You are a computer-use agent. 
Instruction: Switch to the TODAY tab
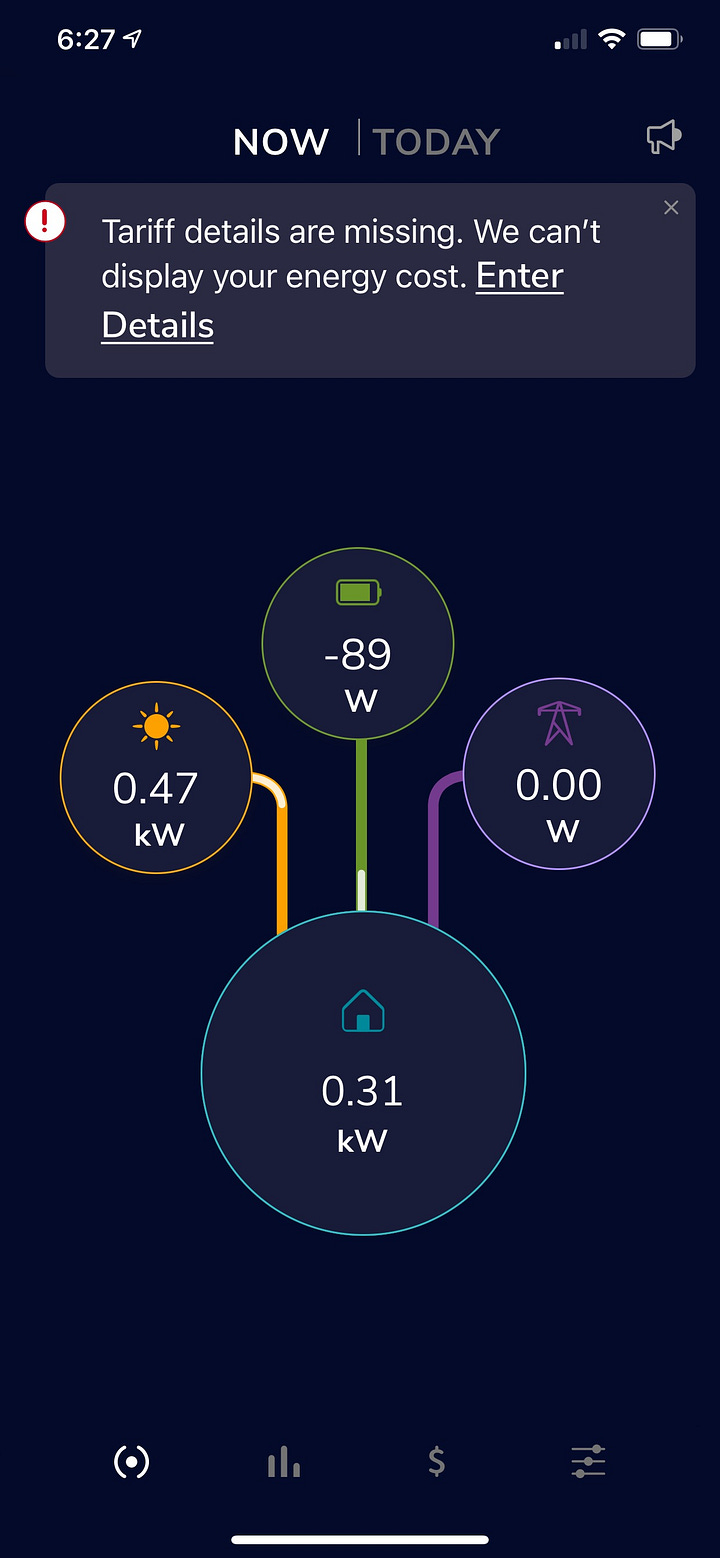(x=436, y=142)
